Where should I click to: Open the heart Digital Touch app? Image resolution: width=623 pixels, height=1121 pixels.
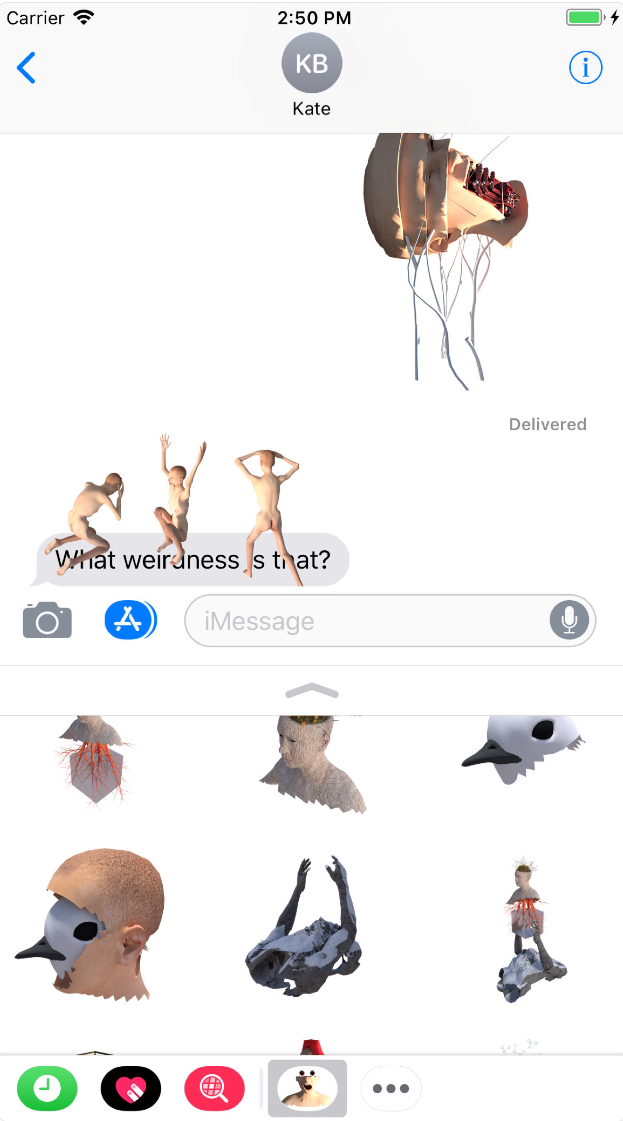click(131, 1088)
